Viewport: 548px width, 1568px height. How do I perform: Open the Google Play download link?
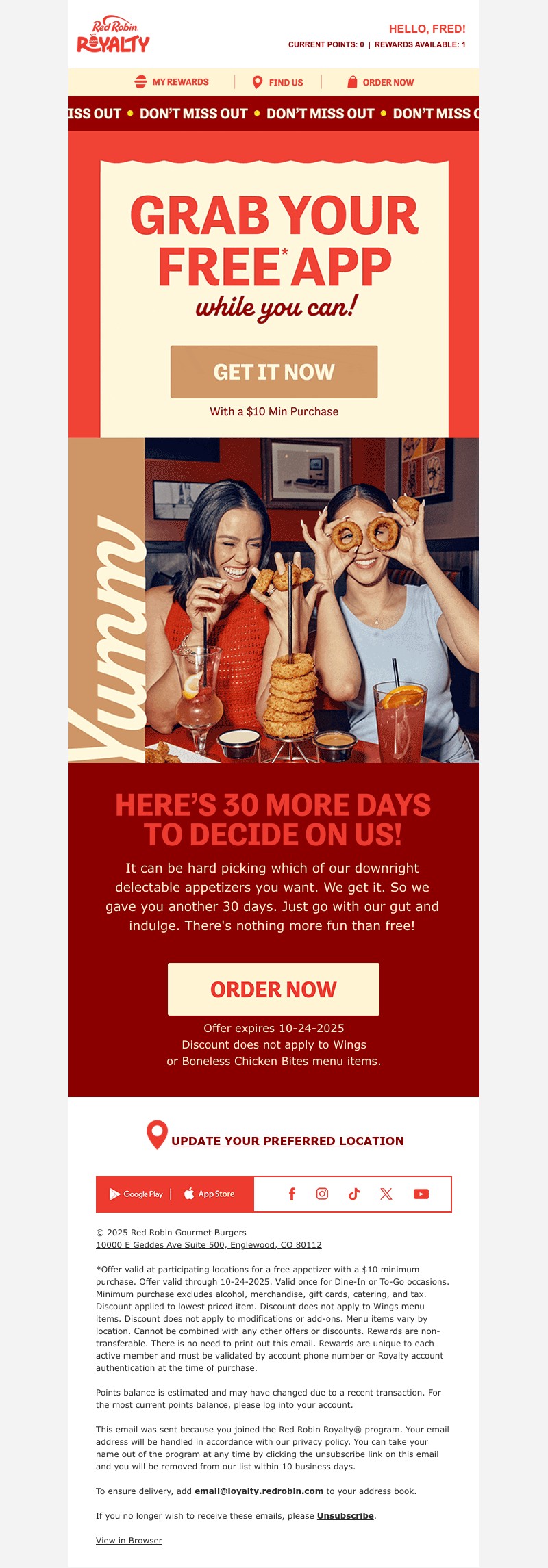coord(136,1194)
